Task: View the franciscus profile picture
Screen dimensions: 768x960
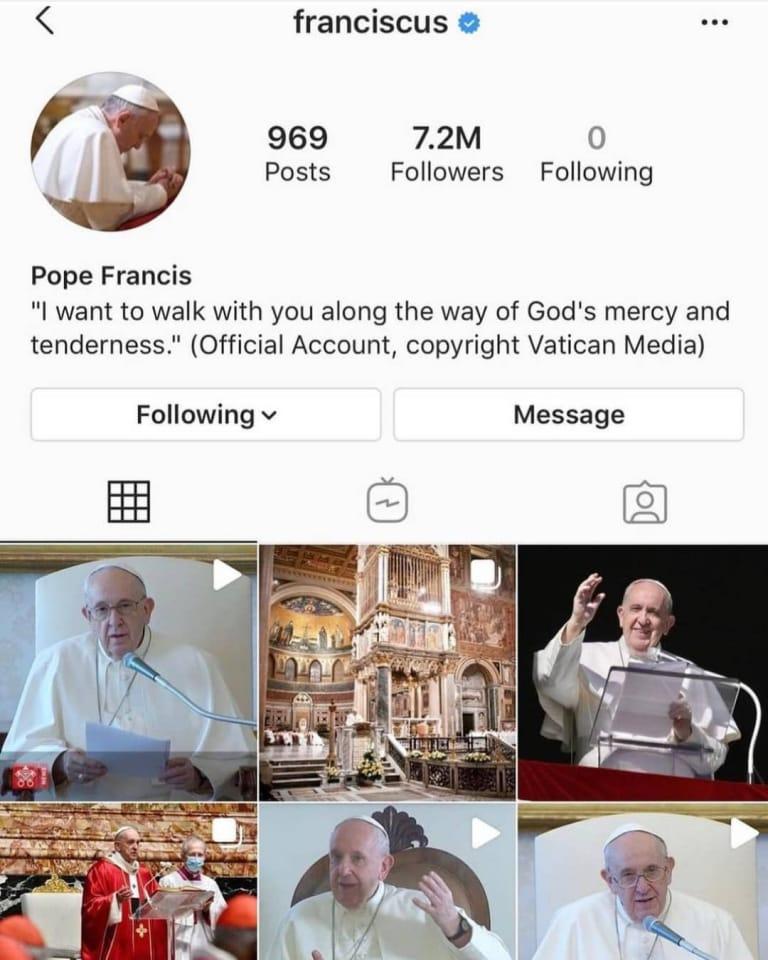Action: (109, 151)
